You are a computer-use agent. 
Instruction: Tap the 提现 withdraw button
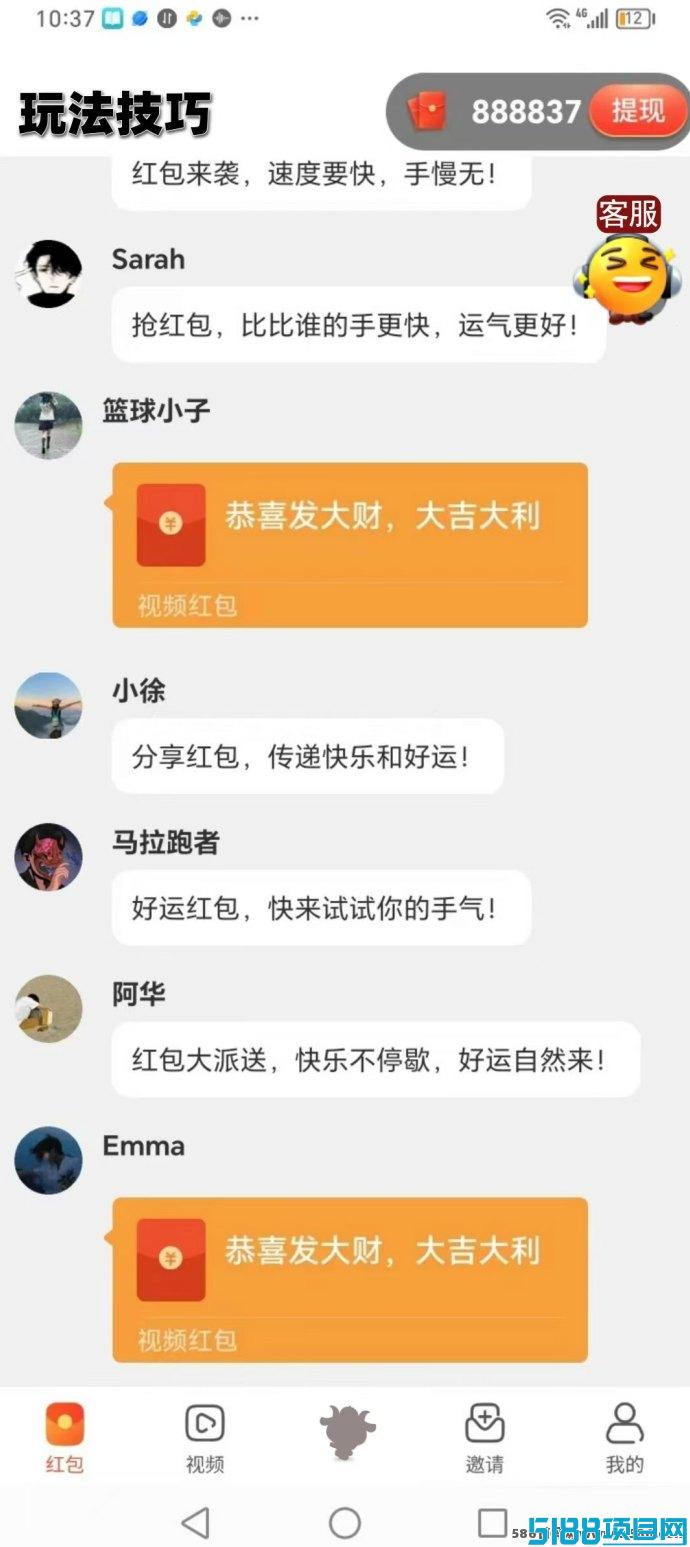(x=637, y=110)
